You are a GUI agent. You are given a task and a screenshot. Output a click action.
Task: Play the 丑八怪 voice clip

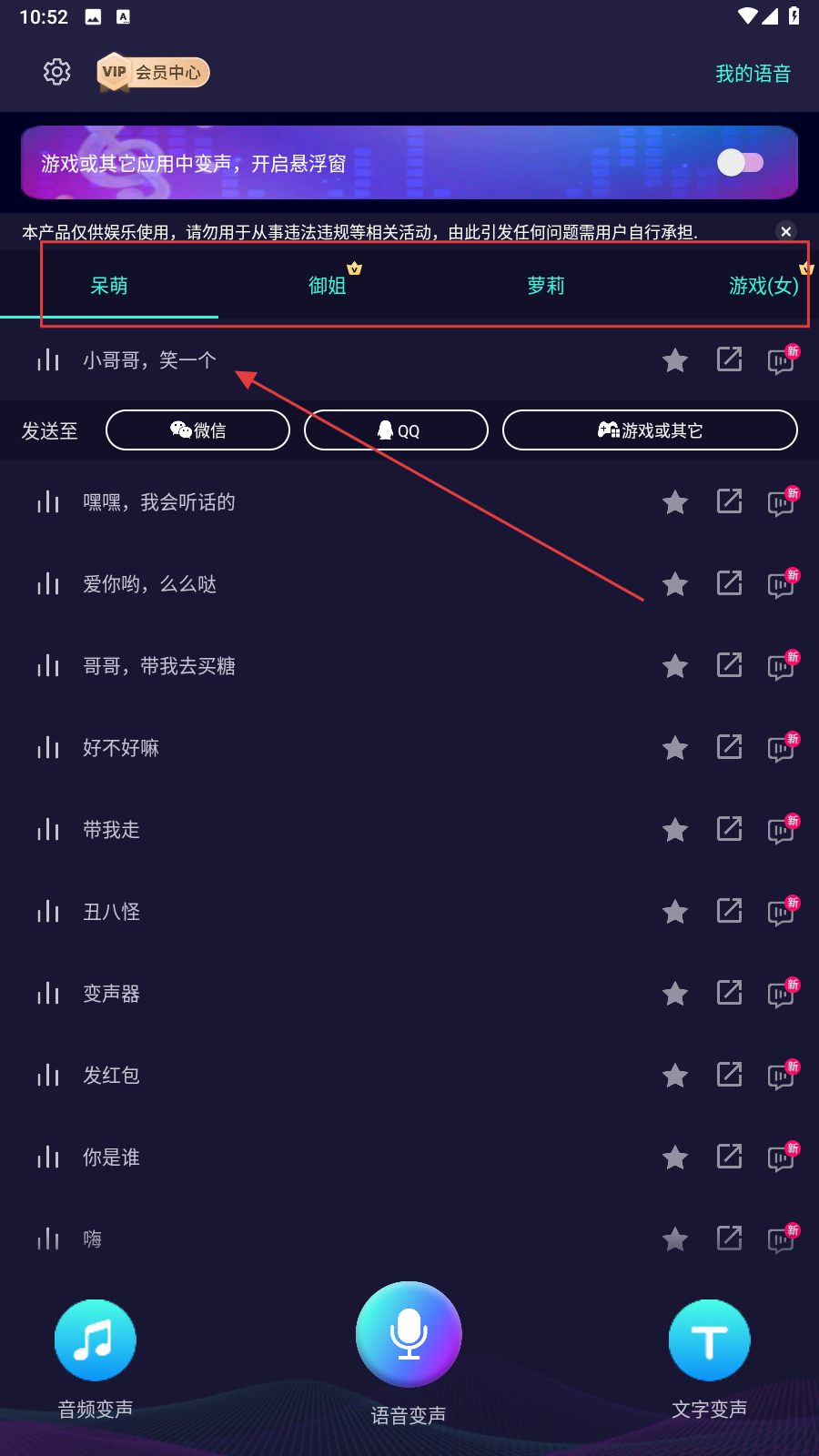(x=112, y=912)
